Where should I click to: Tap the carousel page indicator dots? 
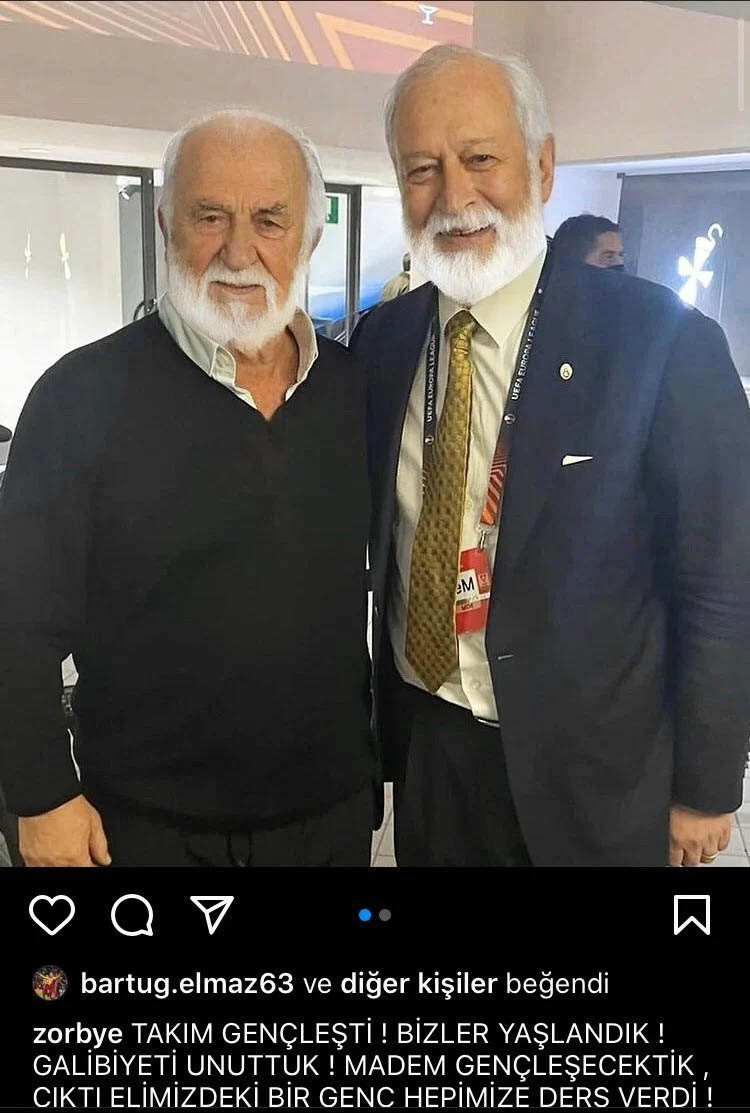pyautogui.click(x=375, y=915)
